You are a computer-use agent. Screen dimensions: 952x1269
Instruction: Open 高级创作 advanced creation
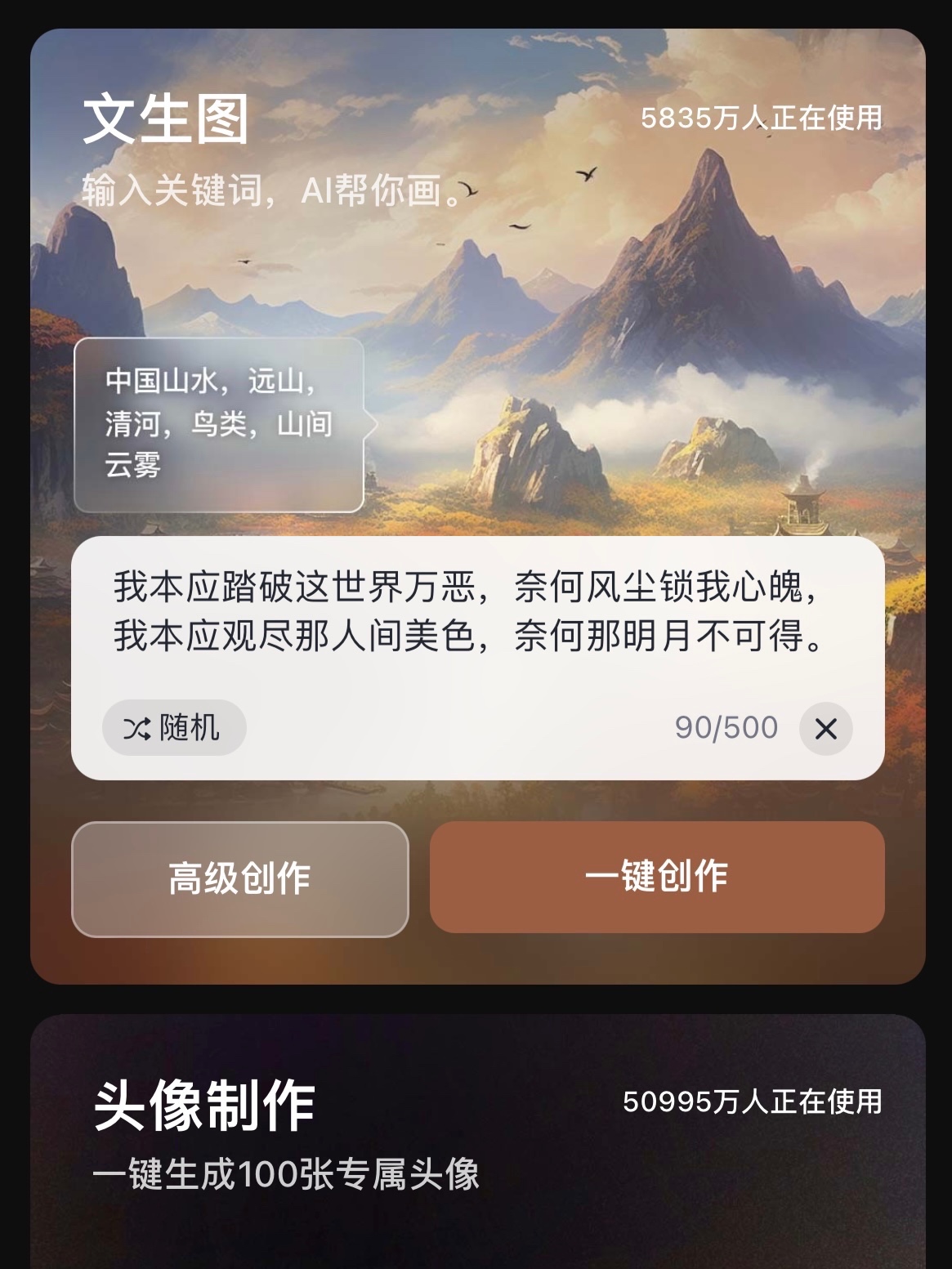coord(239,878)
